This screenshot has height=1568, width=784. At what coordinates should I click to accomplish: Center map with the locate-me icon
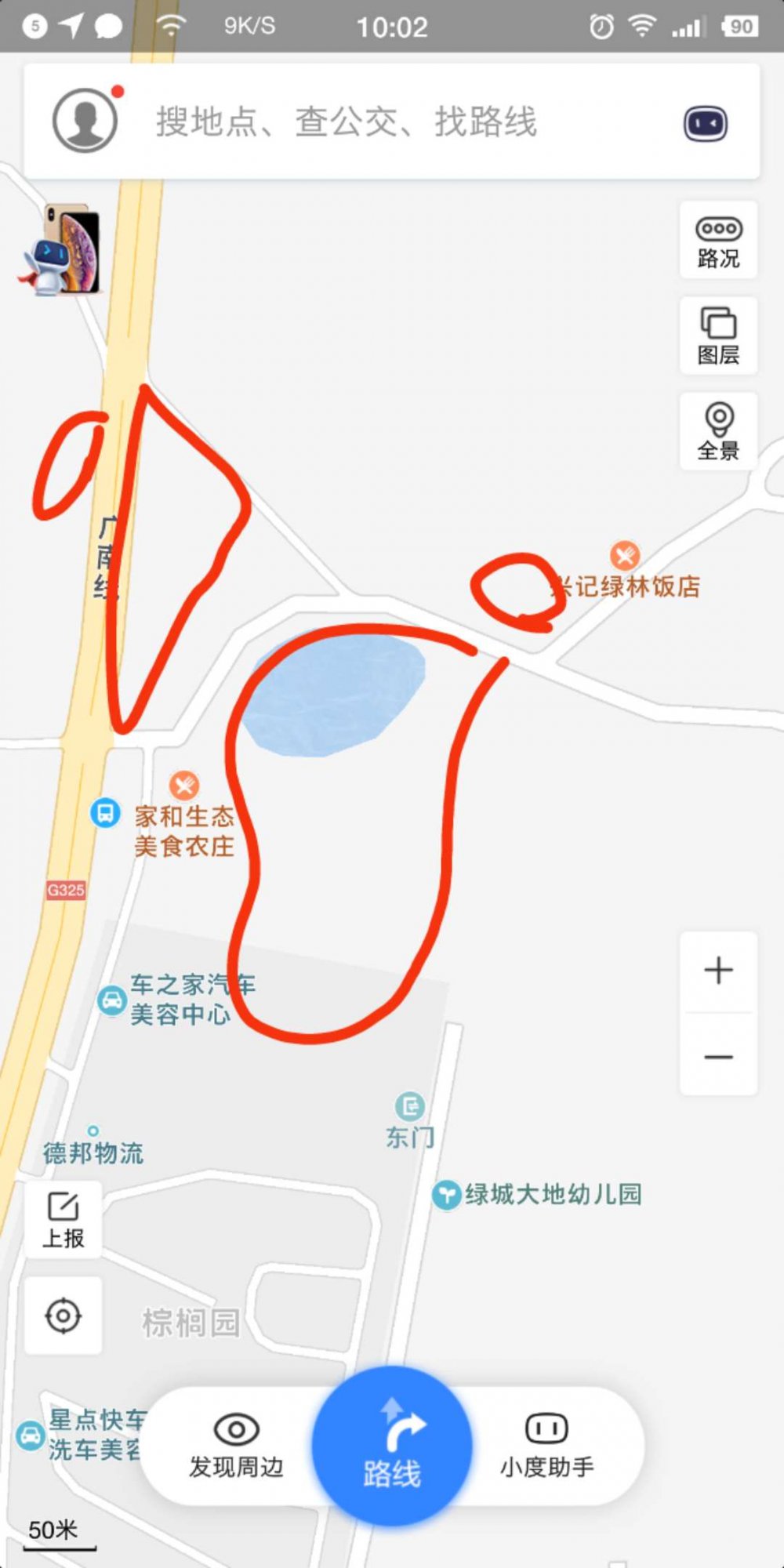coord(64,1316)
